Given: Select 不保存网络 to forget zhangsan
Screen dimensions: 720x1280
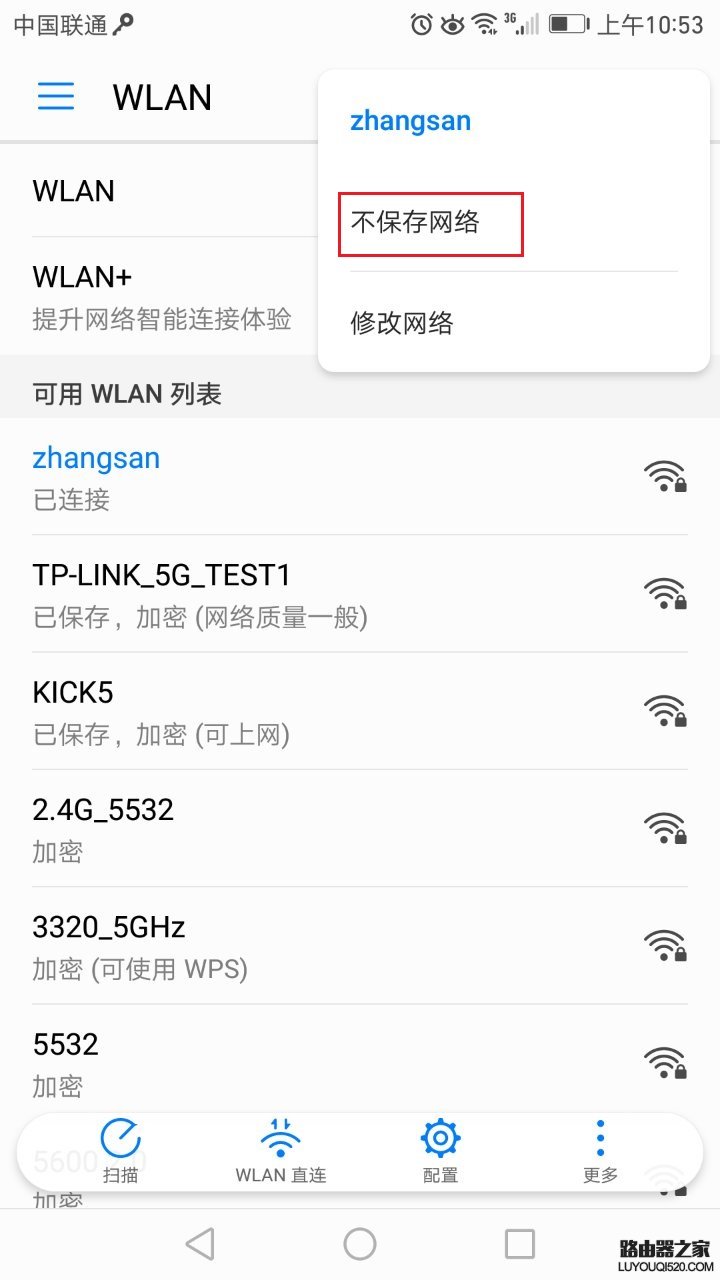Looking at the screenshot, I should point(430,223).
